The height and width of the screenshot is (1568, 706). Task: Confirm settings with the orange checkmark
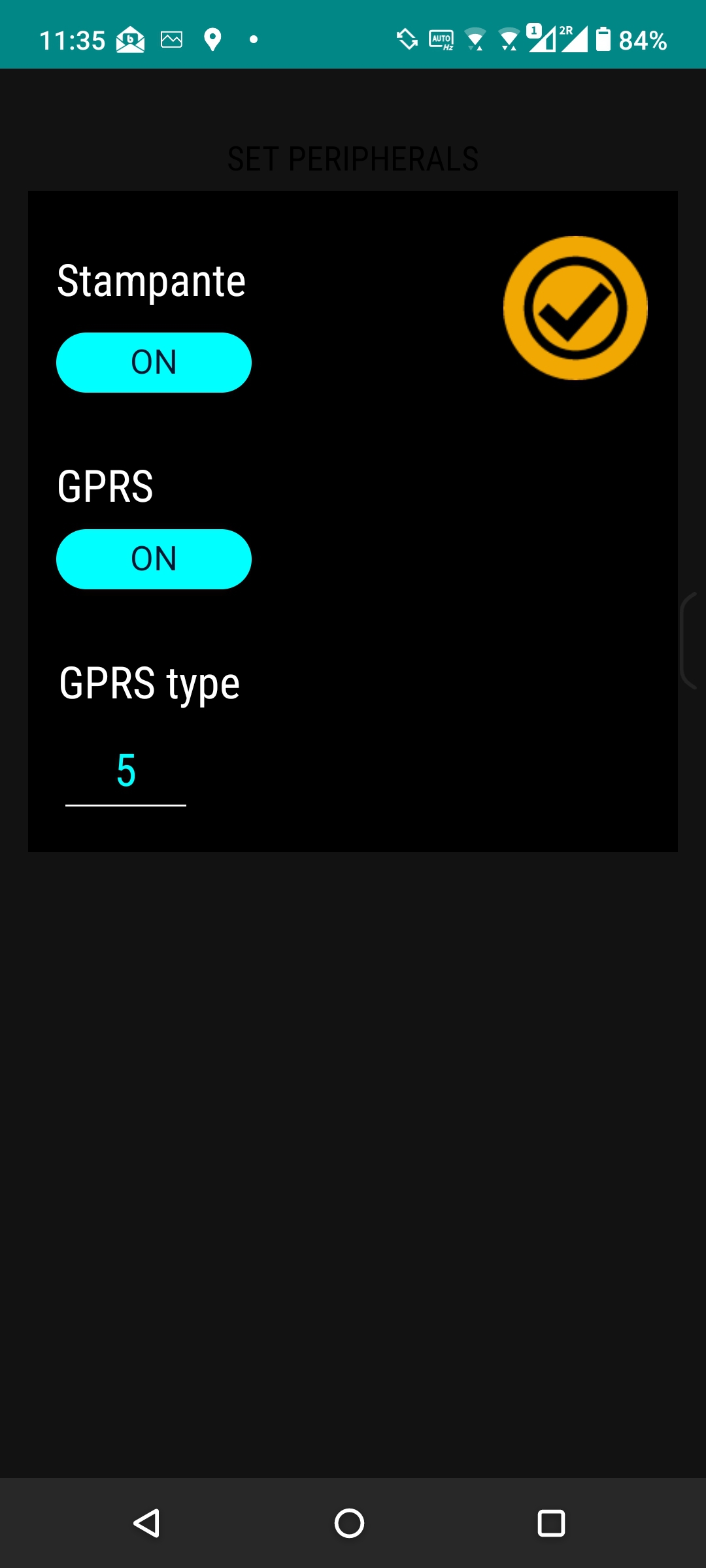[x=575, y=308]
